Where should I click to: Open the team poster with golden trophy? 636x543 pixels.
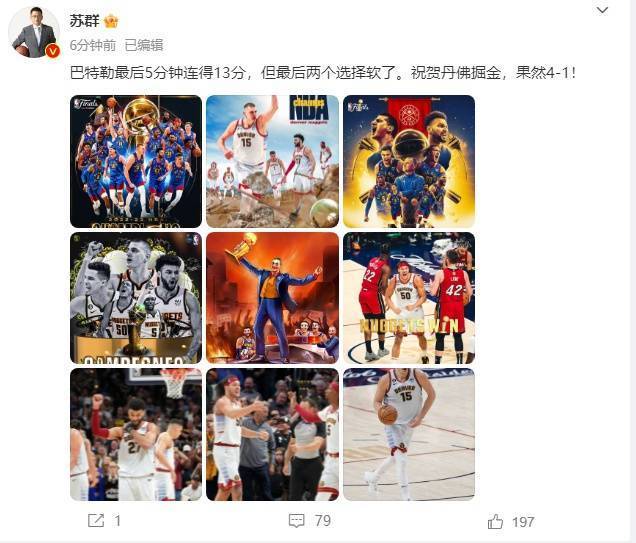[x=136, y=161]
